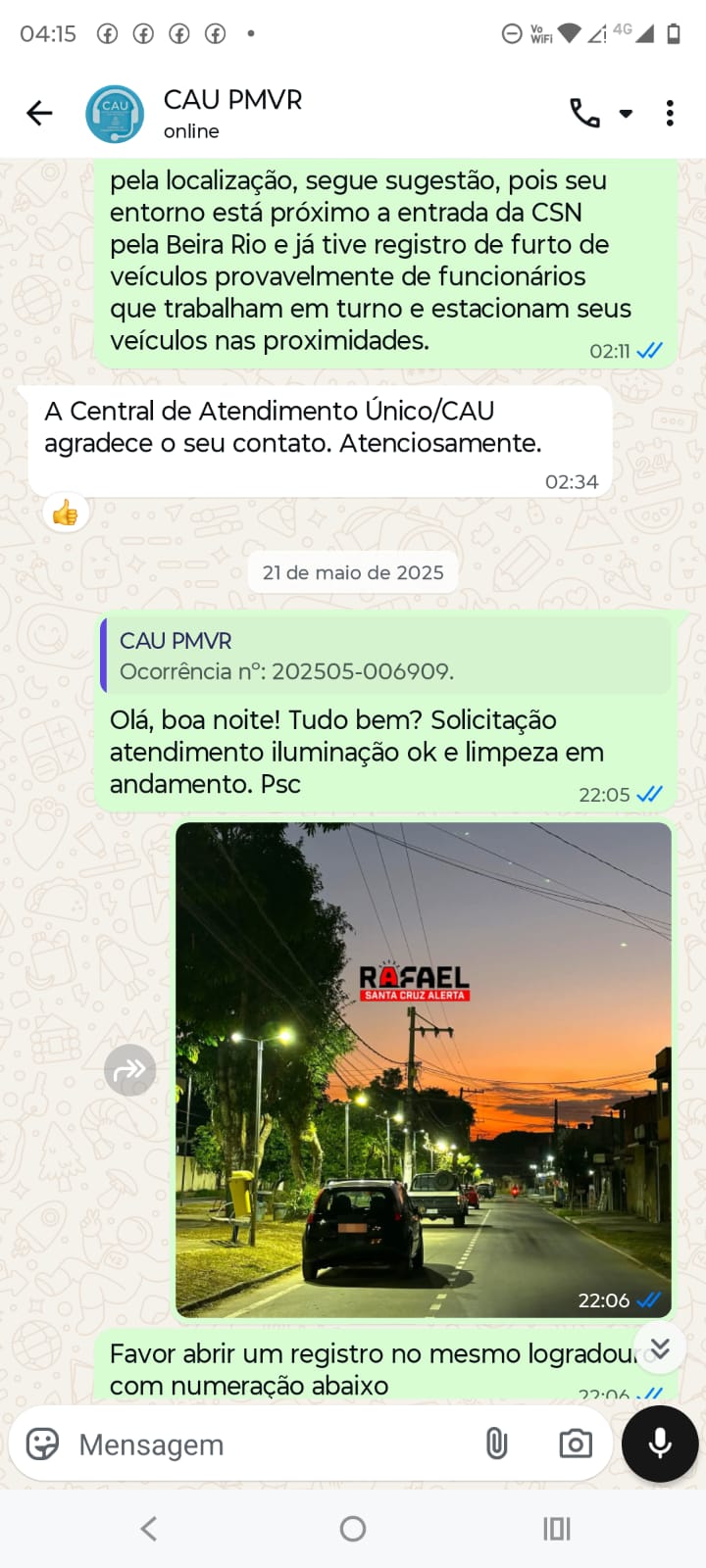
Task: Open the three-dot overflow menu
Action: click(670, 114)
